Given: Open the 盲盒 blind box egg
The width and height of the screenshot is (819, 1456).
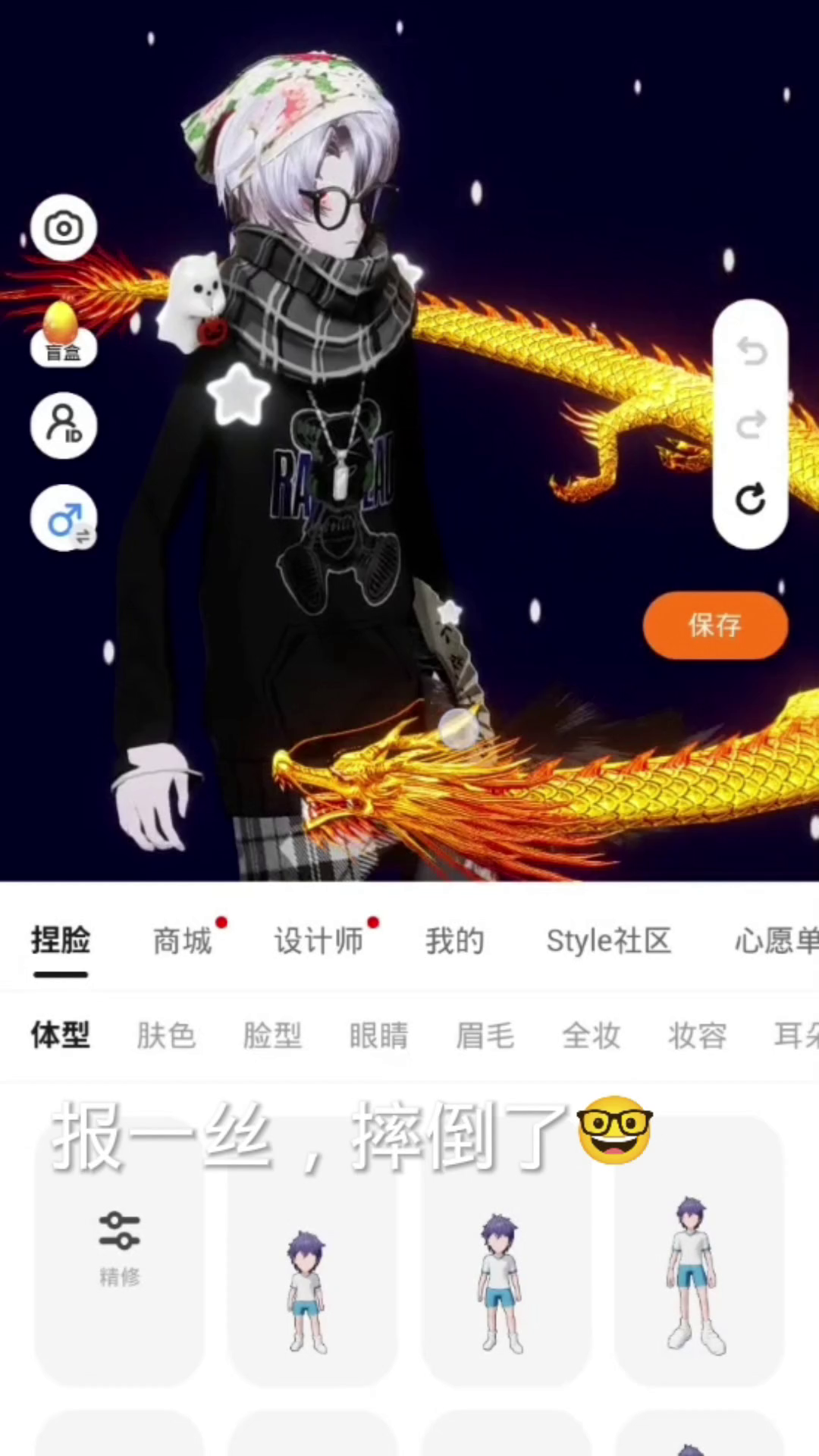Looking at the screenshot, I should coord(62,334).
